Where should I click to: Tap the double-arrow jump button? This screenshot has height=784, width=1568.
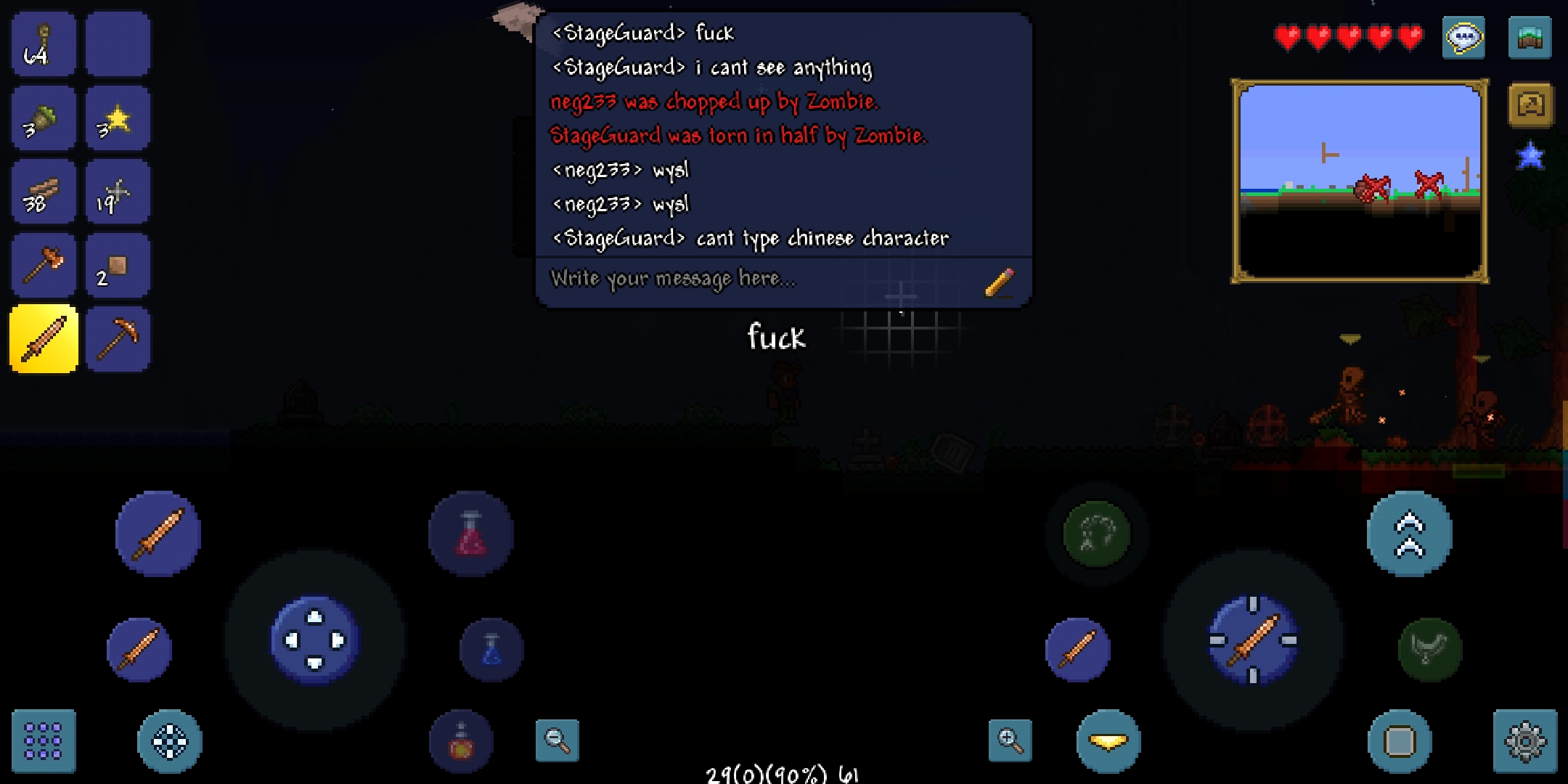[x=1409, y=534]
